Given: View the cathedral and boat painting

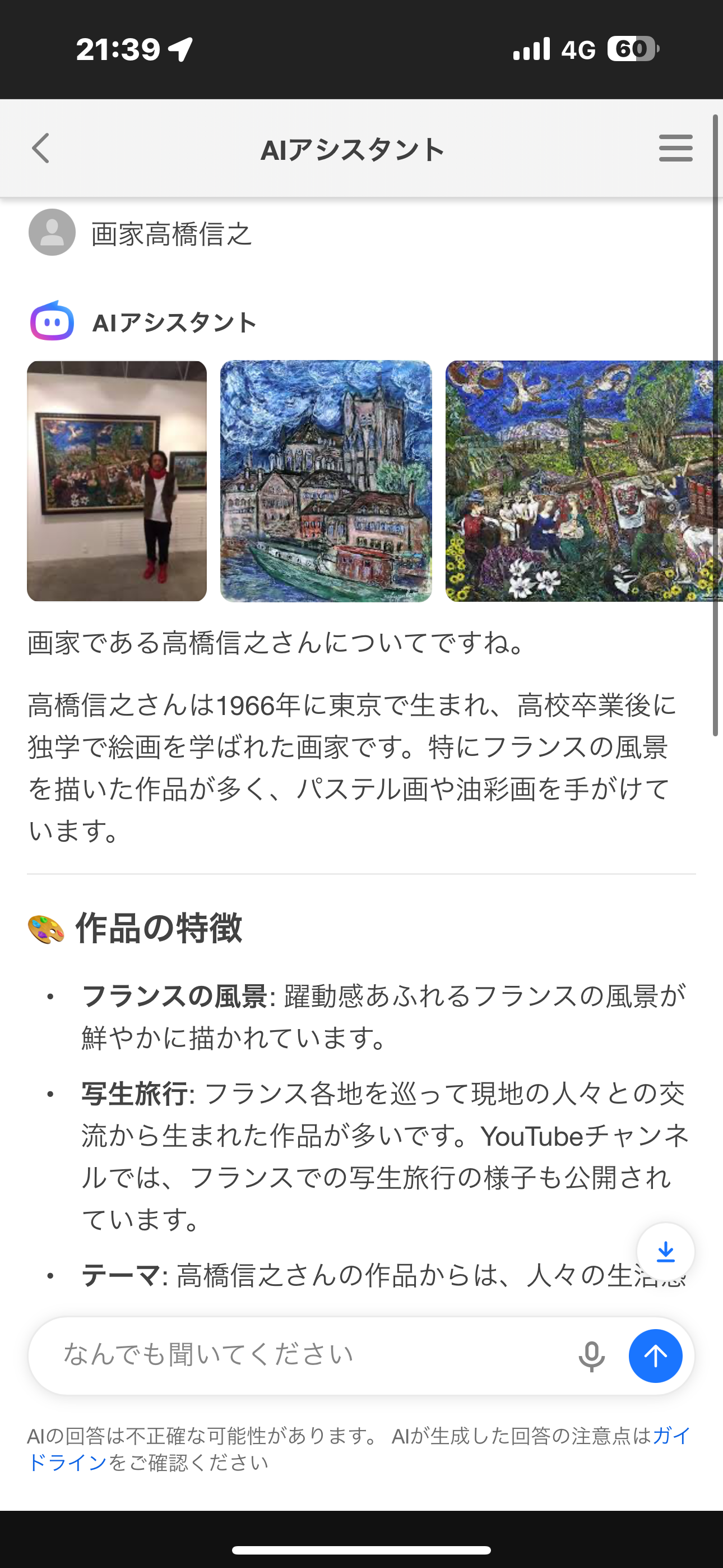Looking at the screenshot, I should pos(326,481).
